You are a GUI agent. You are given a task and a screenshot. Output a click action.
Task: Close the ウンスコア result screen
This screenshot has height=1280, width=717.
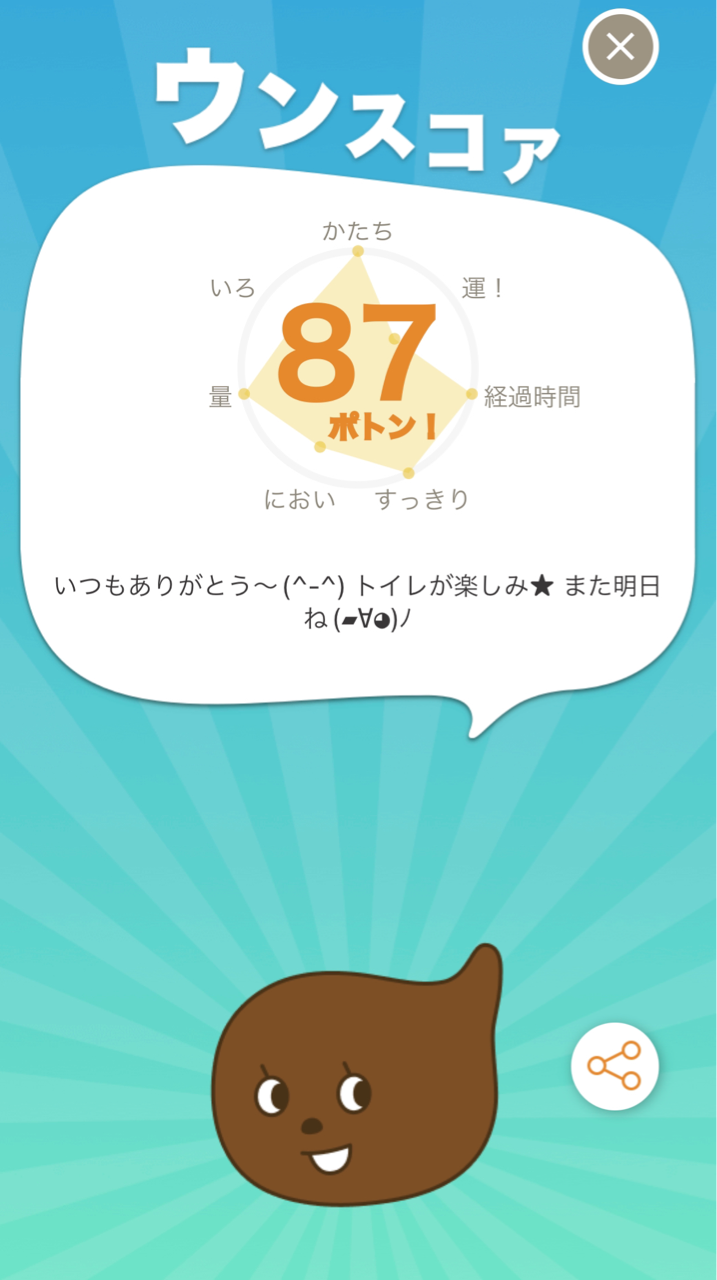click(620, 46)
